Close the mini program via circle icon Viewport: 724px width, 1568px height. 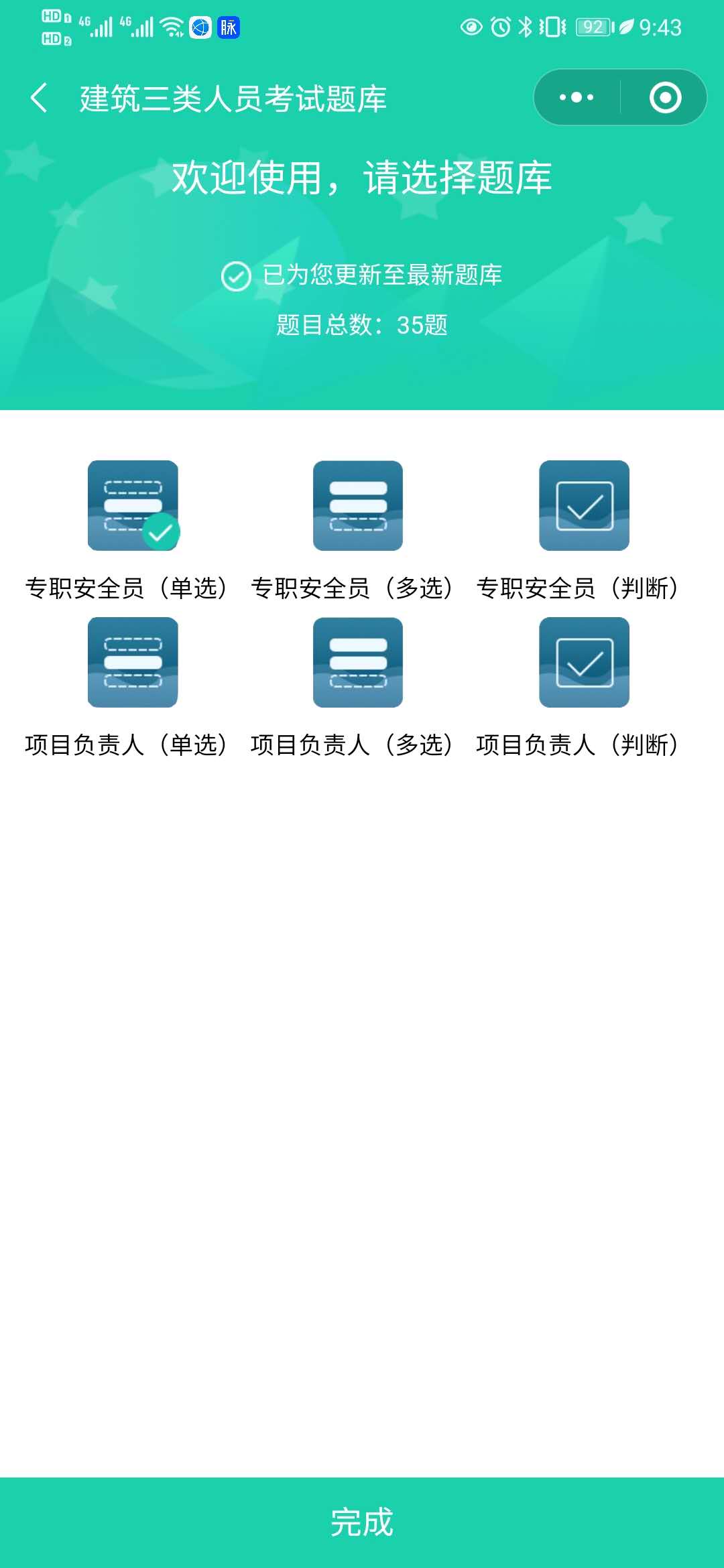click(x=665, y=97)
